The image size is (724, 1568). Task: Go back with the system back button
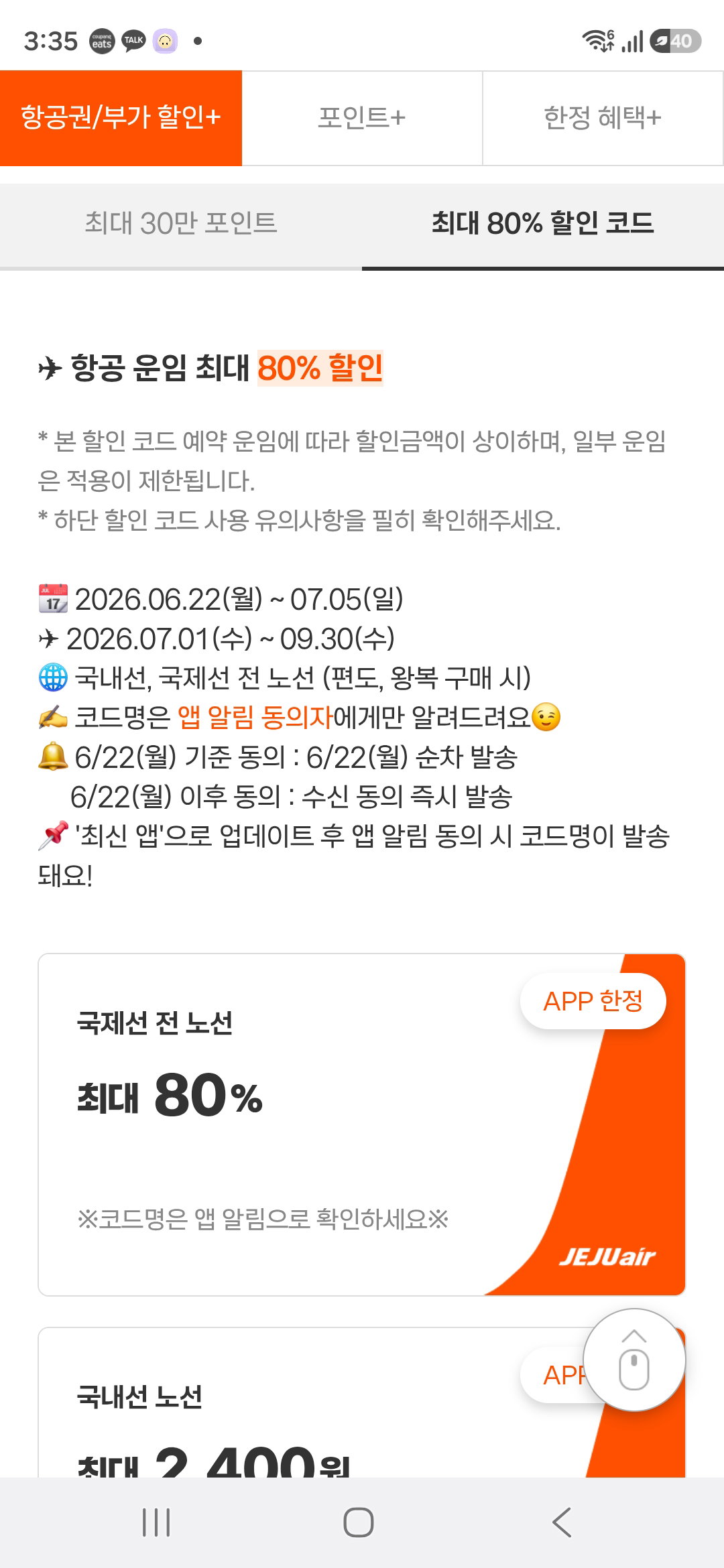[562, 1522]
